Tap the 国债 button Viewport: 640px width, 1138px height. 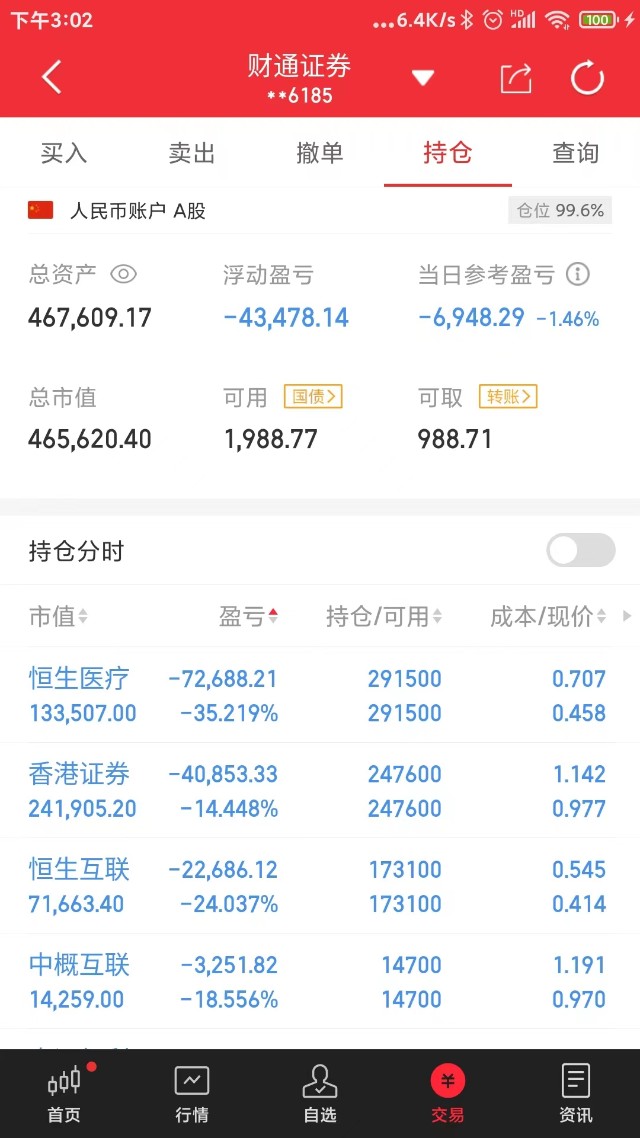pyautogui.click(x=313, y=396)
